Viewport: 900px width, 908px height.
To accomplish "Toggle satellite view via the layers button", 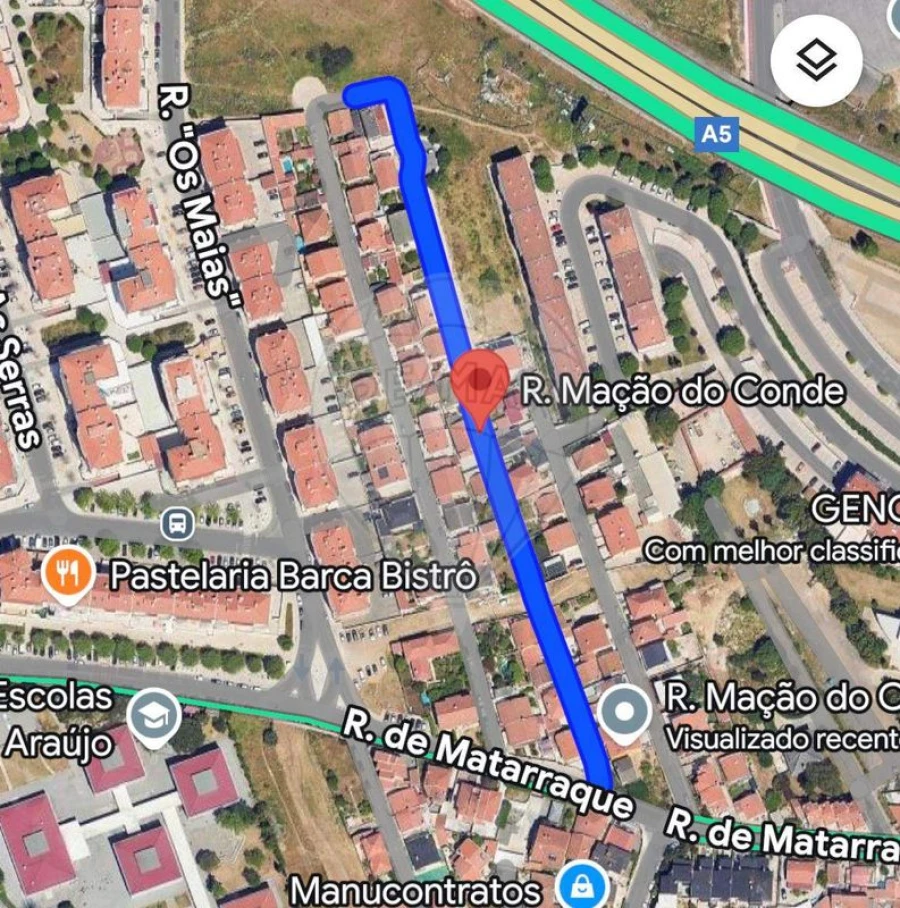I will [815, 61].
